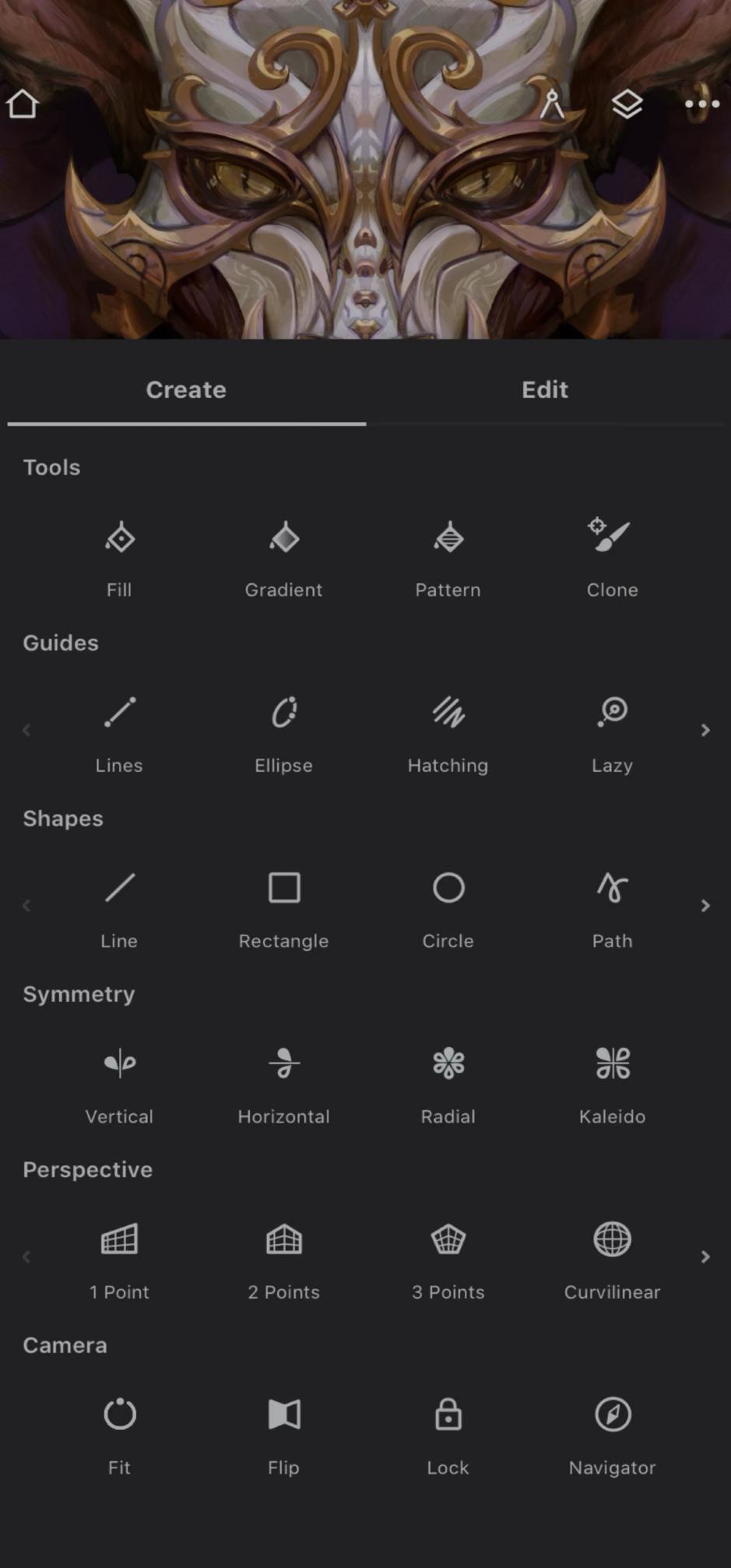Select Curvilinear perspective
The height and width of the screenshot is (1568, 731).
(613, 1260)
